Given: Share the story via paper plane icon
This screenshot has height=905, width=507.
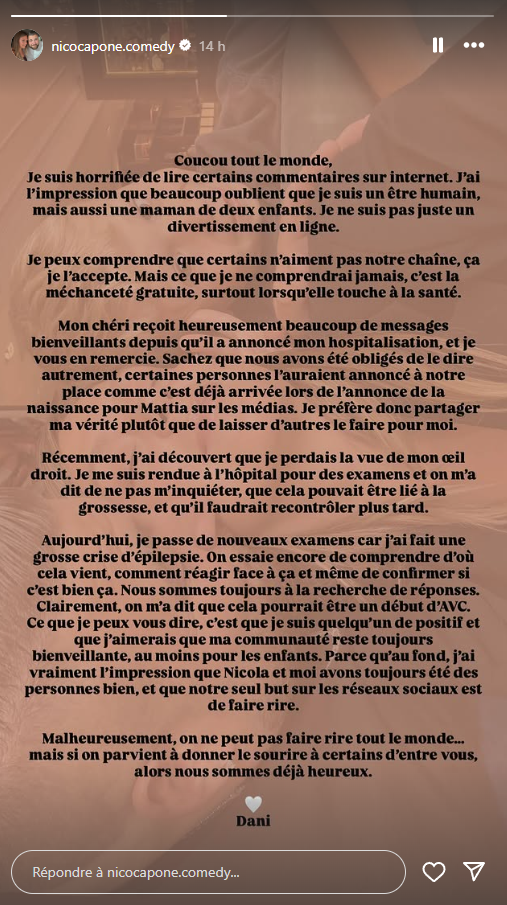Looking at the screenshot, I should [x=474, y=872].
